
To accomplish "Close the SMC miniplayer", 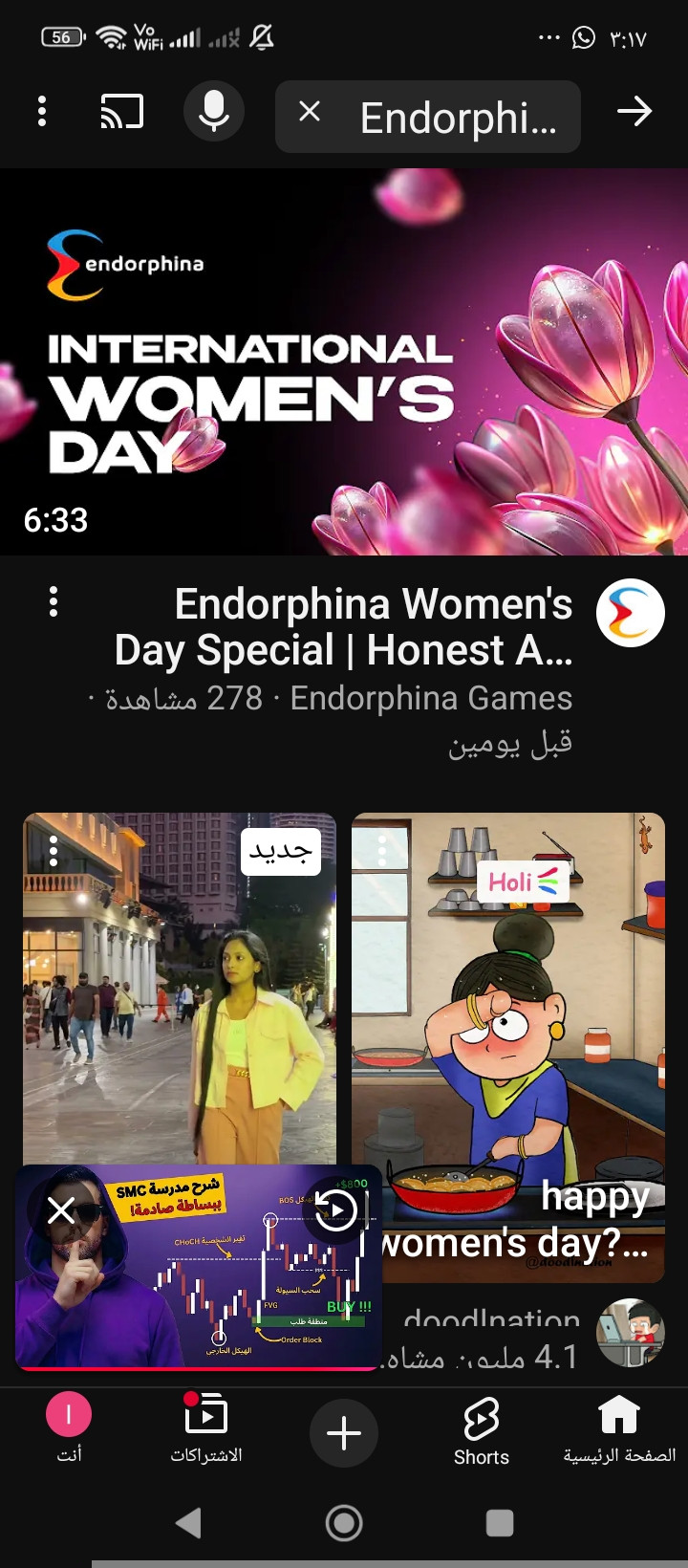I will point(61,1211).
